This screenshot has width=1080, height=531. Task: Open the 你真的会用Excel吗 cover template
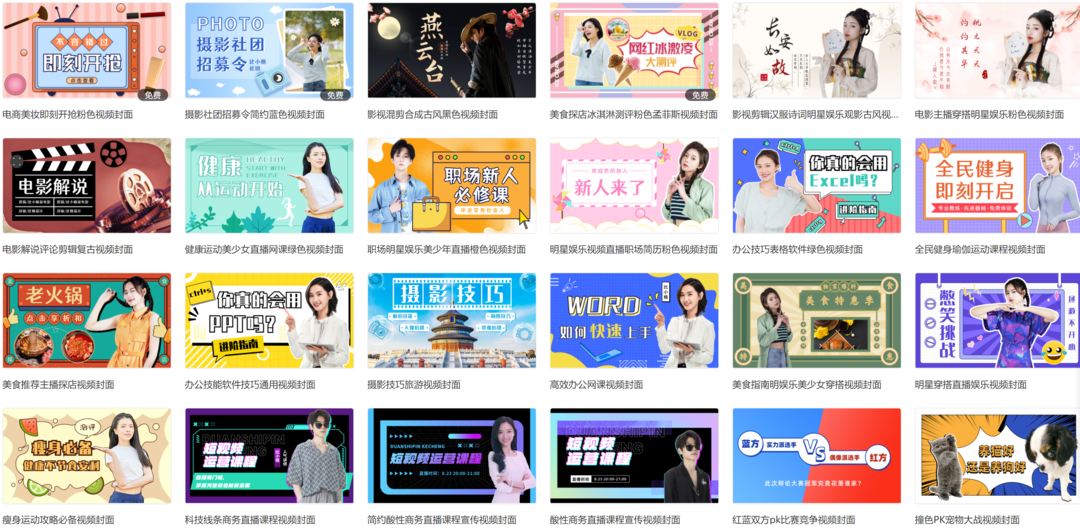(x=816, y=185)
